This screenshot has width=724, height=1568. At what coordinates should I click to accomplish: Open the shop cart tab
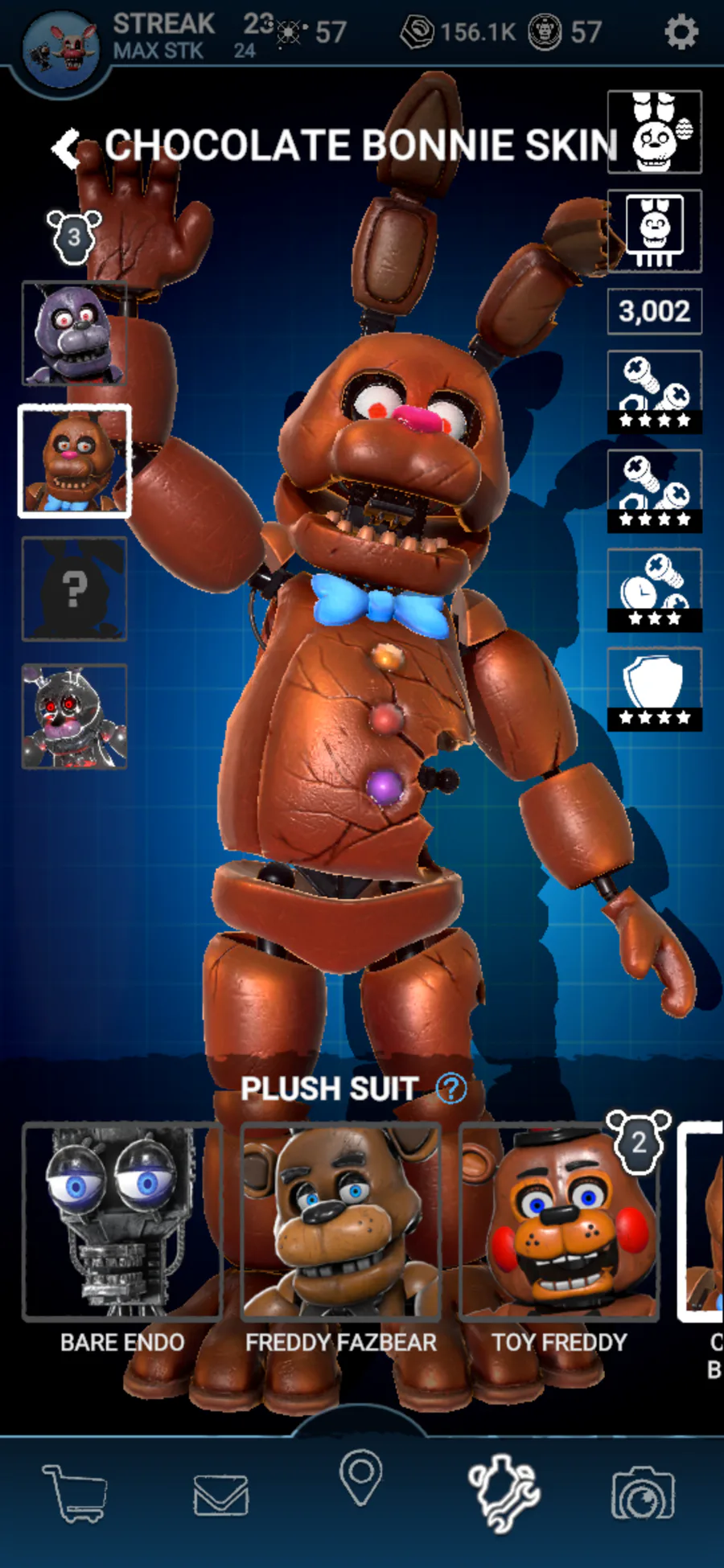(74, 1493)
